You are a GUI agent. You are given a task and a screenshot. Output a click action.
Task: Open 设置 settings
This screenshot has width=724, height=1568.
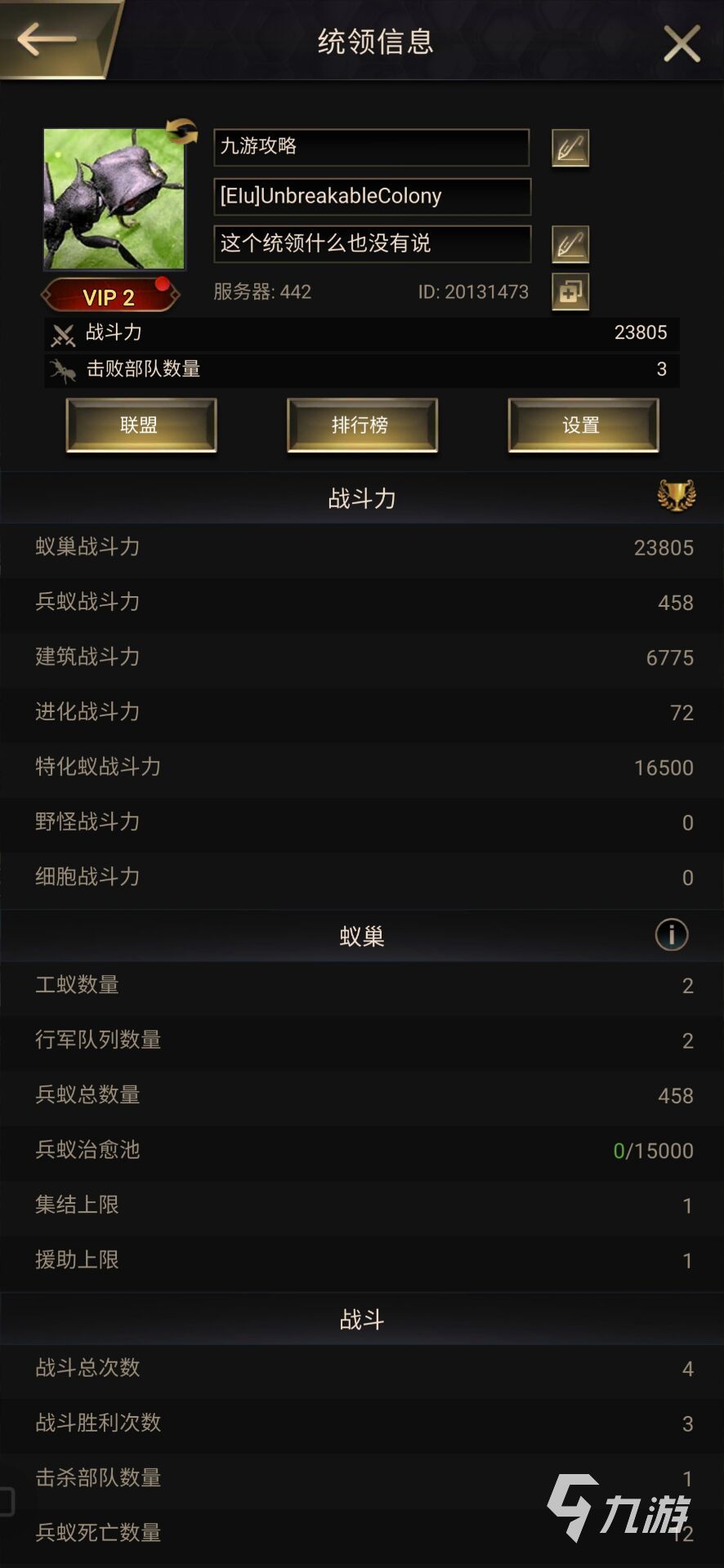(x=583, y=425)
